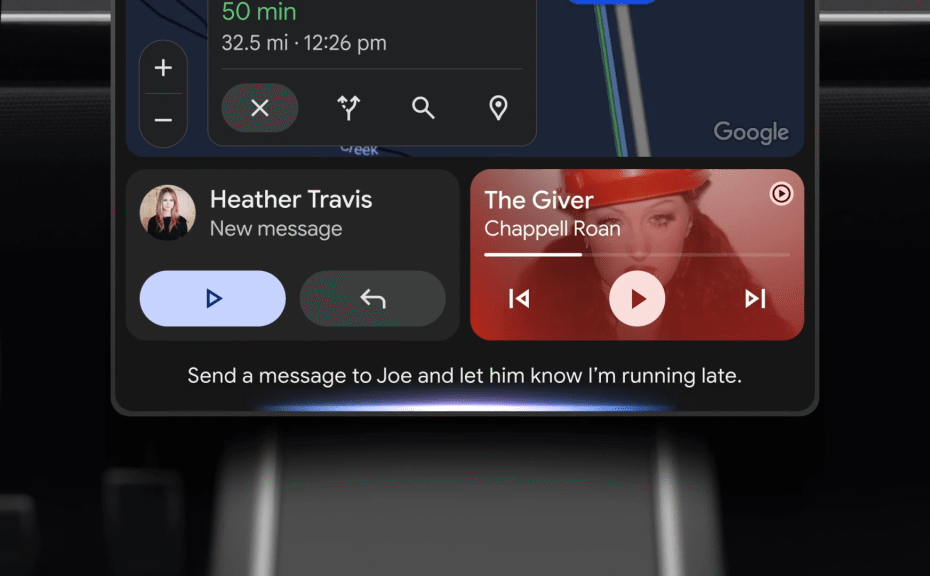Reply to Heather Travis's message
The height and width of the screenshot is (576, 930).
[372, 298]
